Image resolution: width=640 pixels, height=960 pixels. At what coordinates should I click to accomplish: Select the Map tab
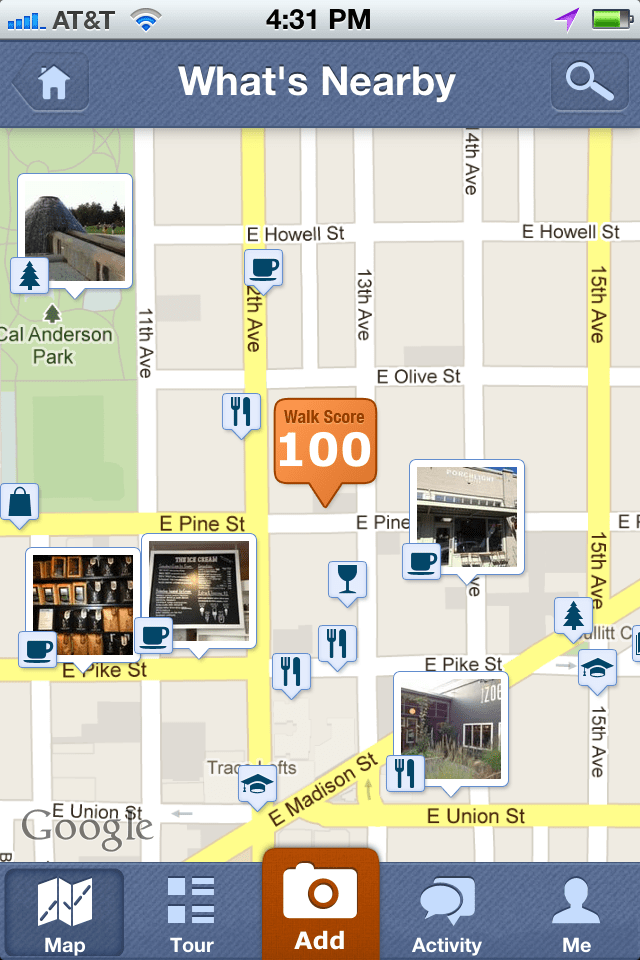[x=64, y=914]
